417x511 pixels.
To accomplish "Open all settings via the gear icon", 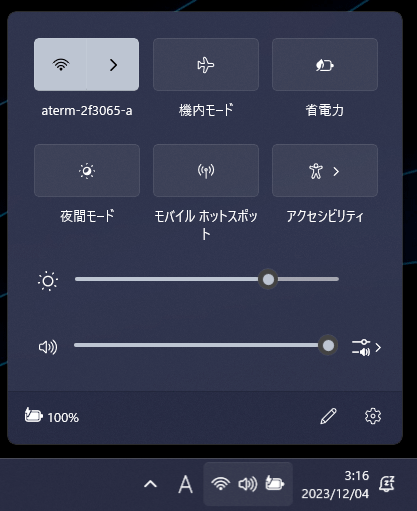I will pos(373,416).
